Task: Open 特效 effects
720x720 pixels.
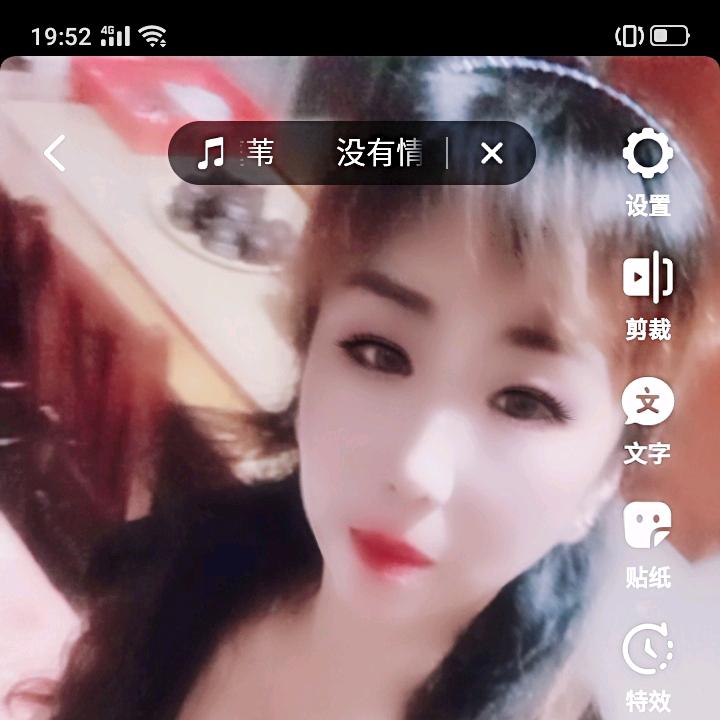Action: pyautogui.click(x=648, y=666)
